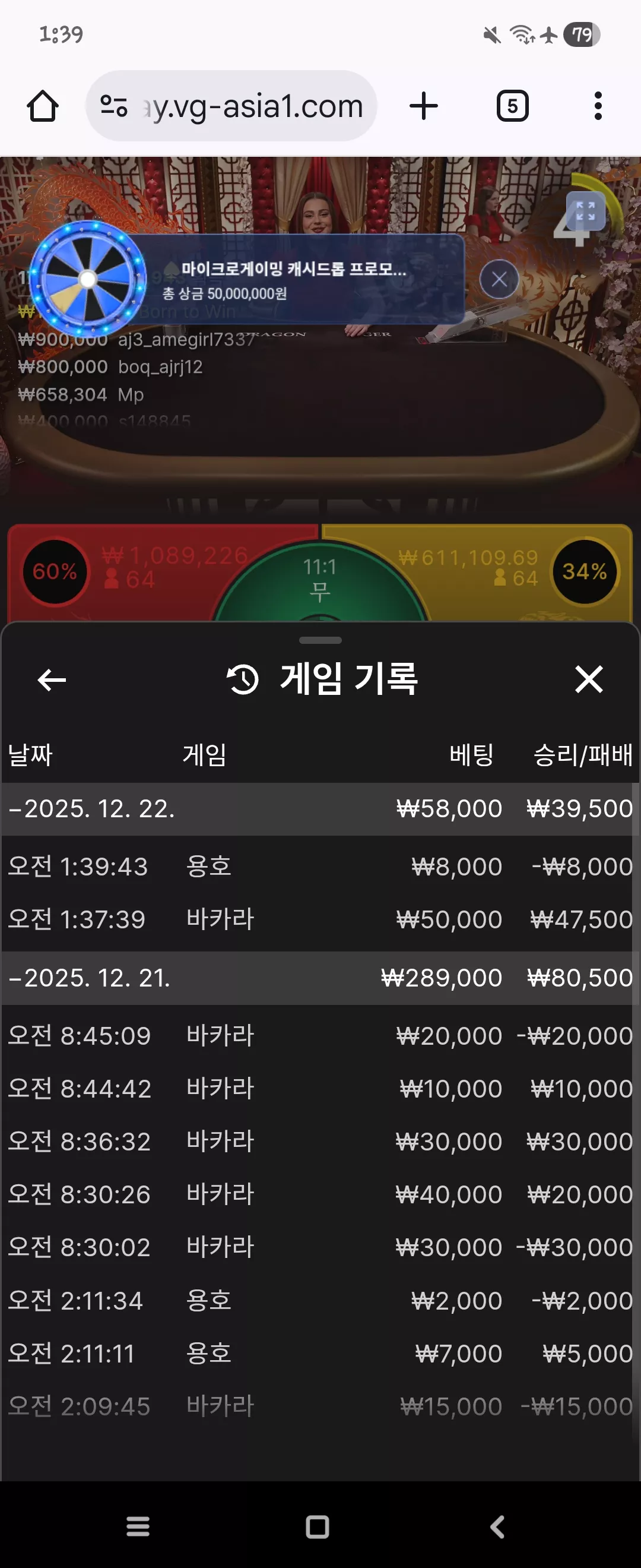641x1568 pixels.
Task: Open a new browser tab
Action: 424,106
